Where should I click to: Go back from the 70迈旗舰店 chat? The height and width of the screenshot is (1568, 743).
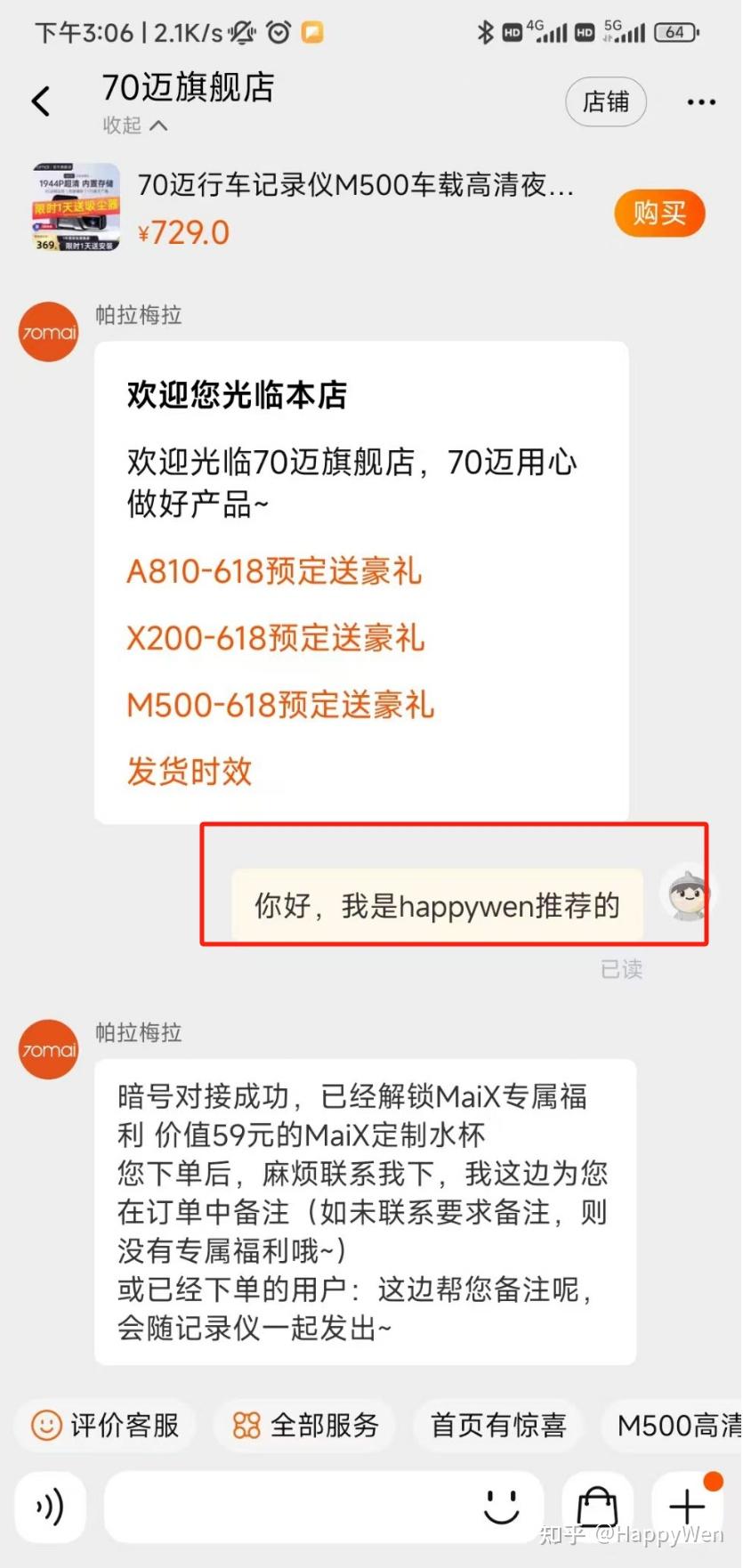coord(41,101)
